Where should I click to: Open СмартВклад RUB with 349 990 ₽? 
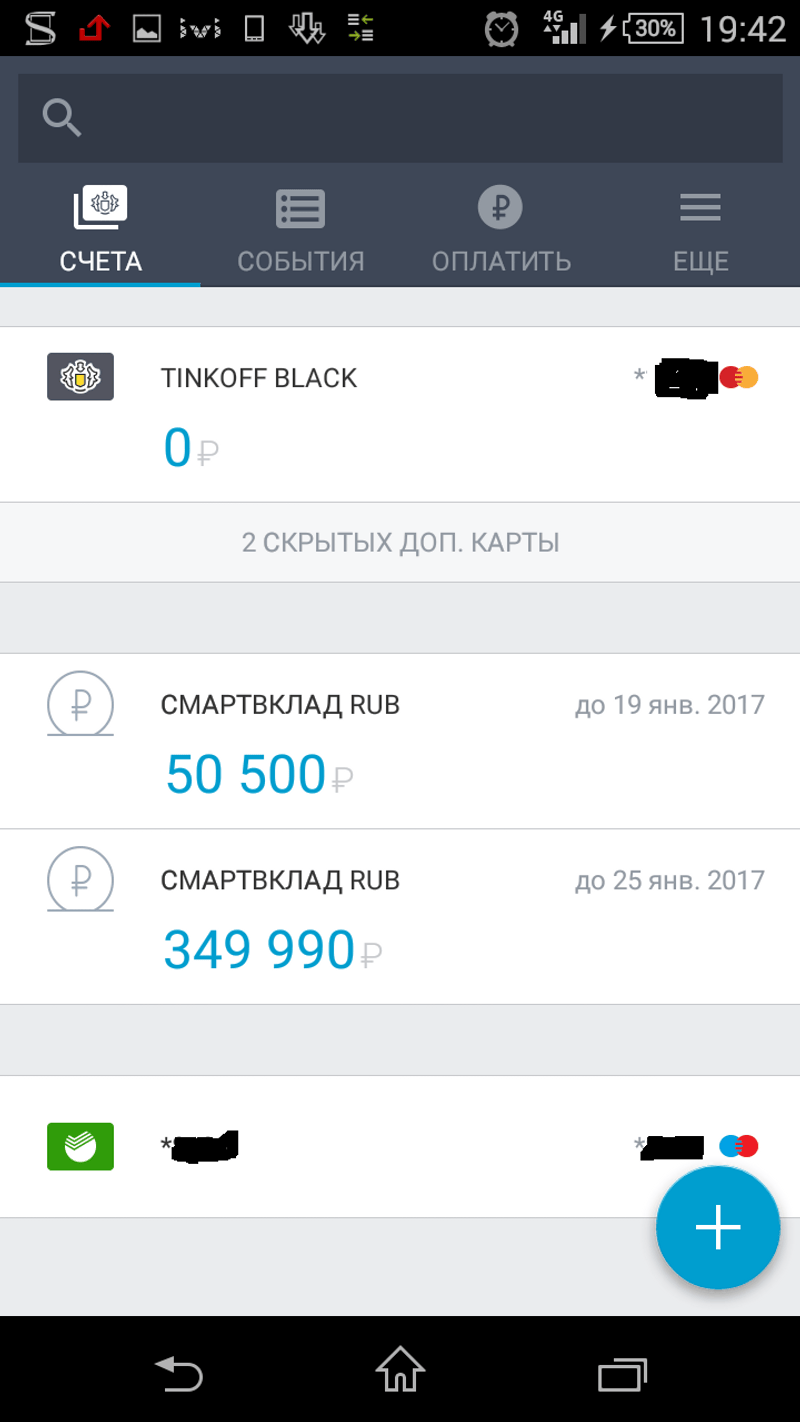click(x=400, y=917)
